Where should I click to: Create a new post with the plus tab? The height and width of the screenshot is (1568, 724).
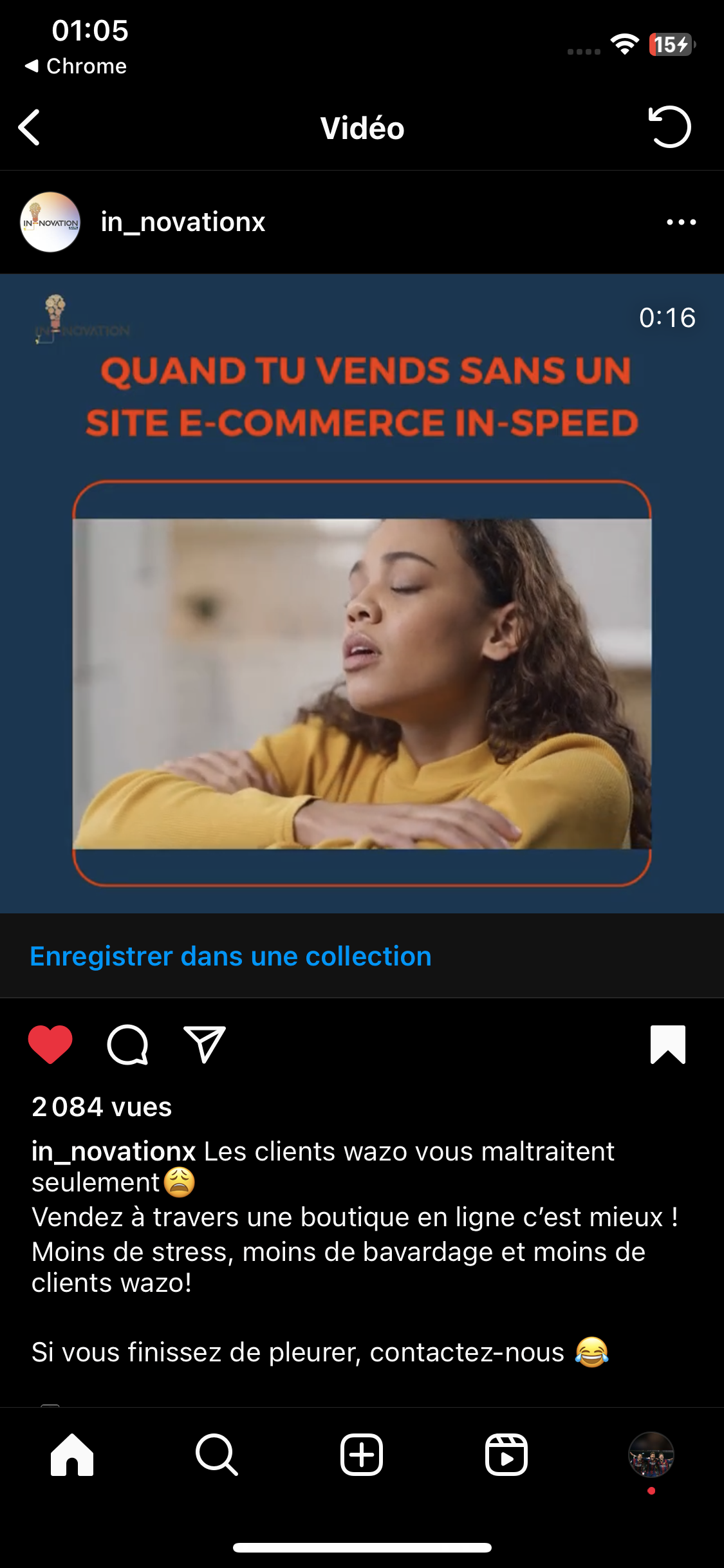[362, 1455]
